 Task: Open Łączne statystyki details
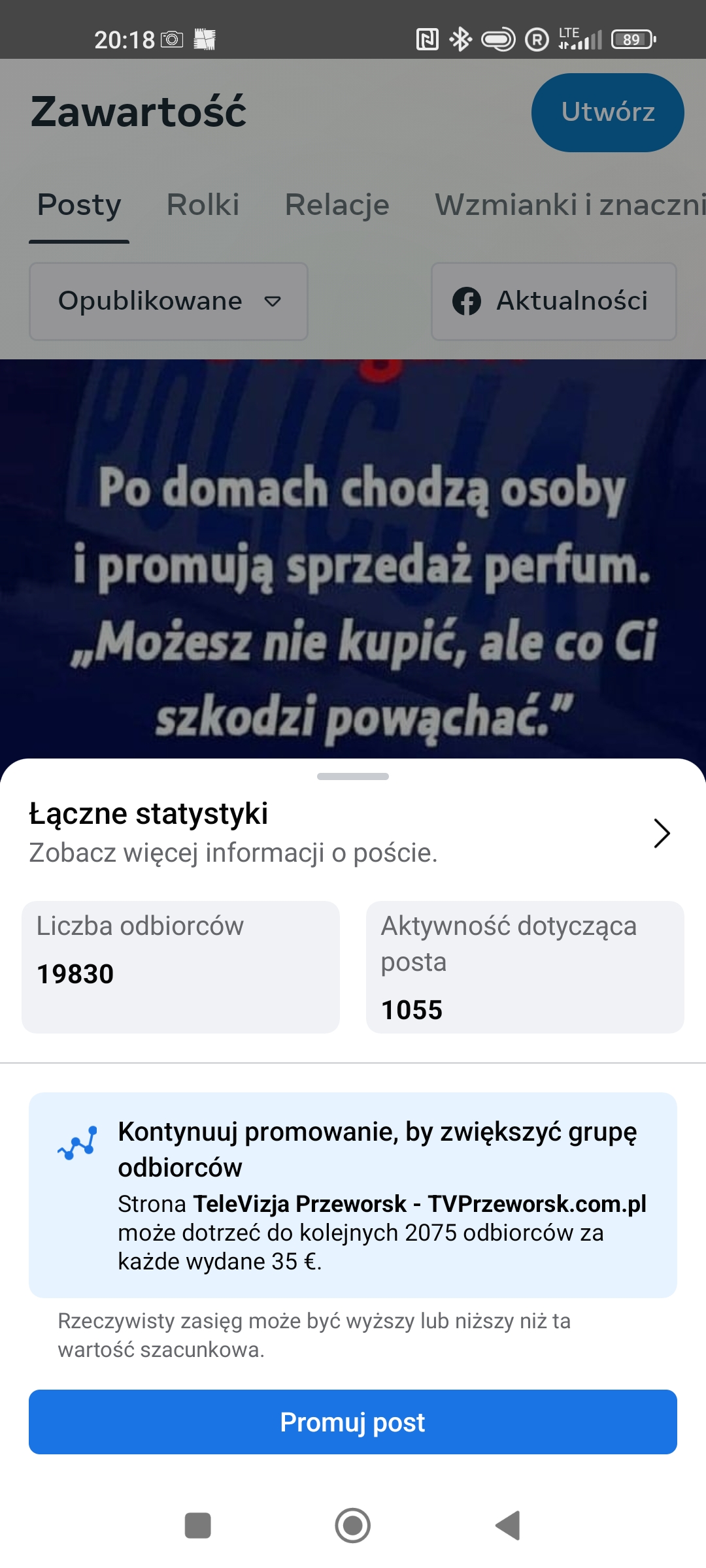(662, 833)
